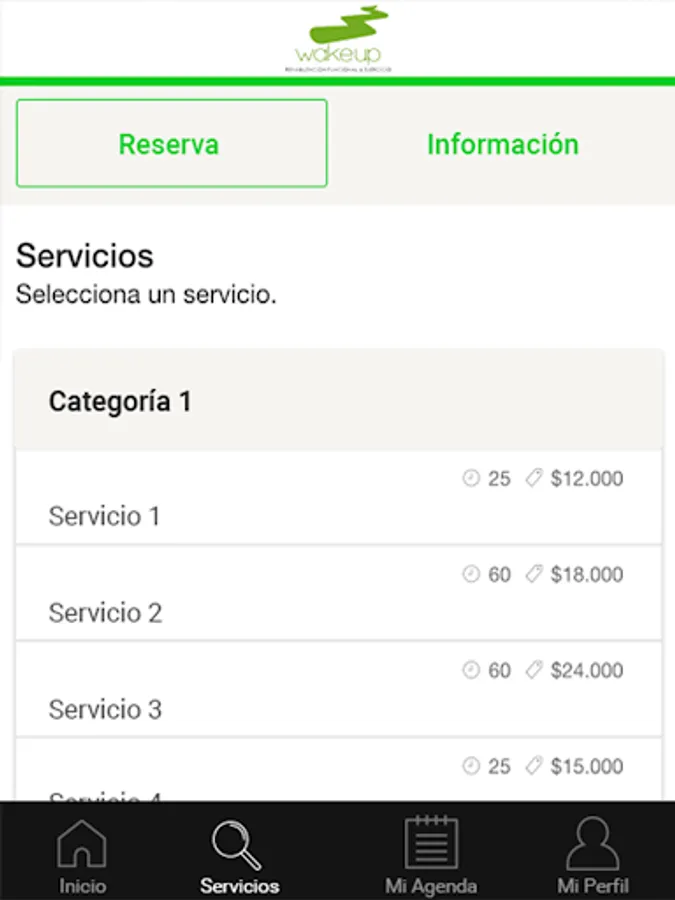Screen dimensions: 675x900
Task: Go to the Inicio home tab
Action: 82,853
